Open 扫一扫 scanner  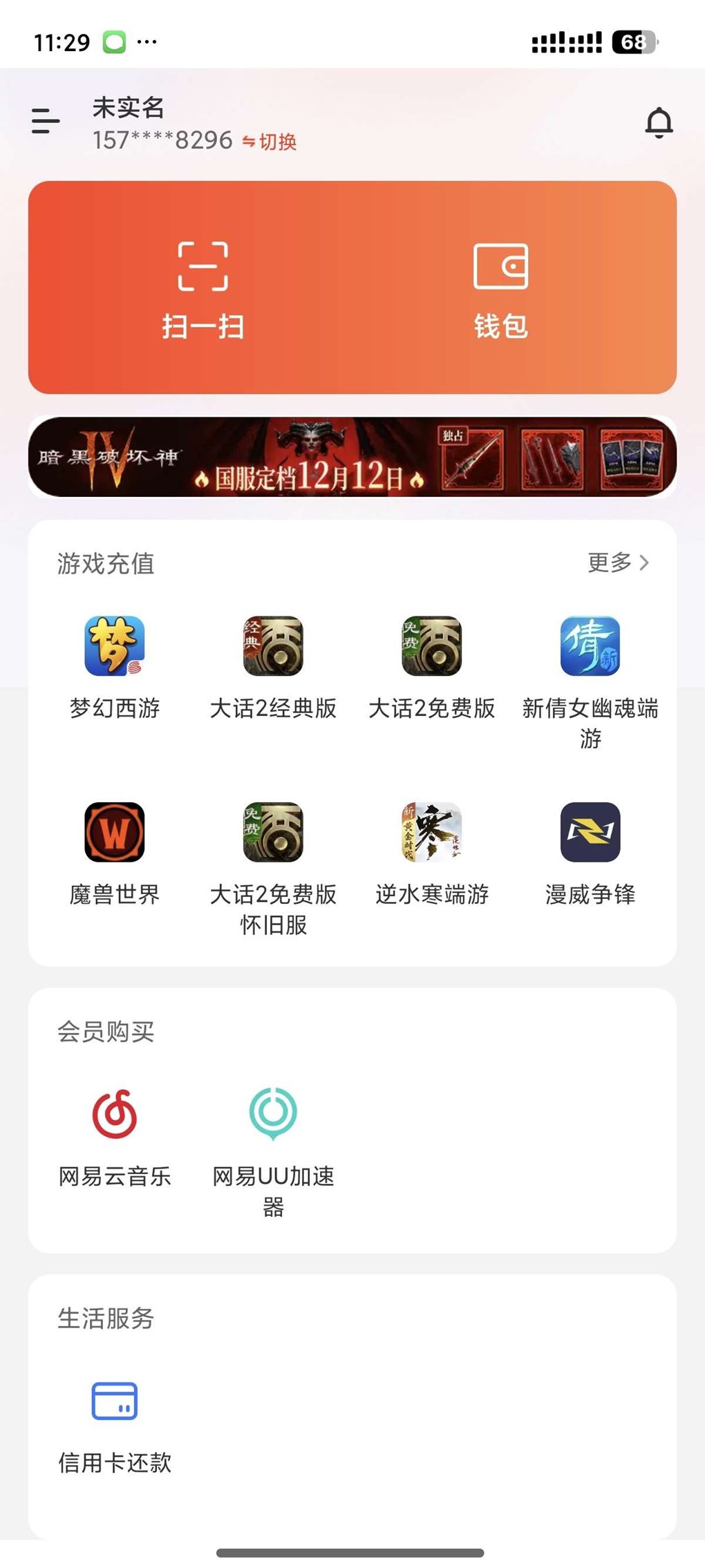203,290
